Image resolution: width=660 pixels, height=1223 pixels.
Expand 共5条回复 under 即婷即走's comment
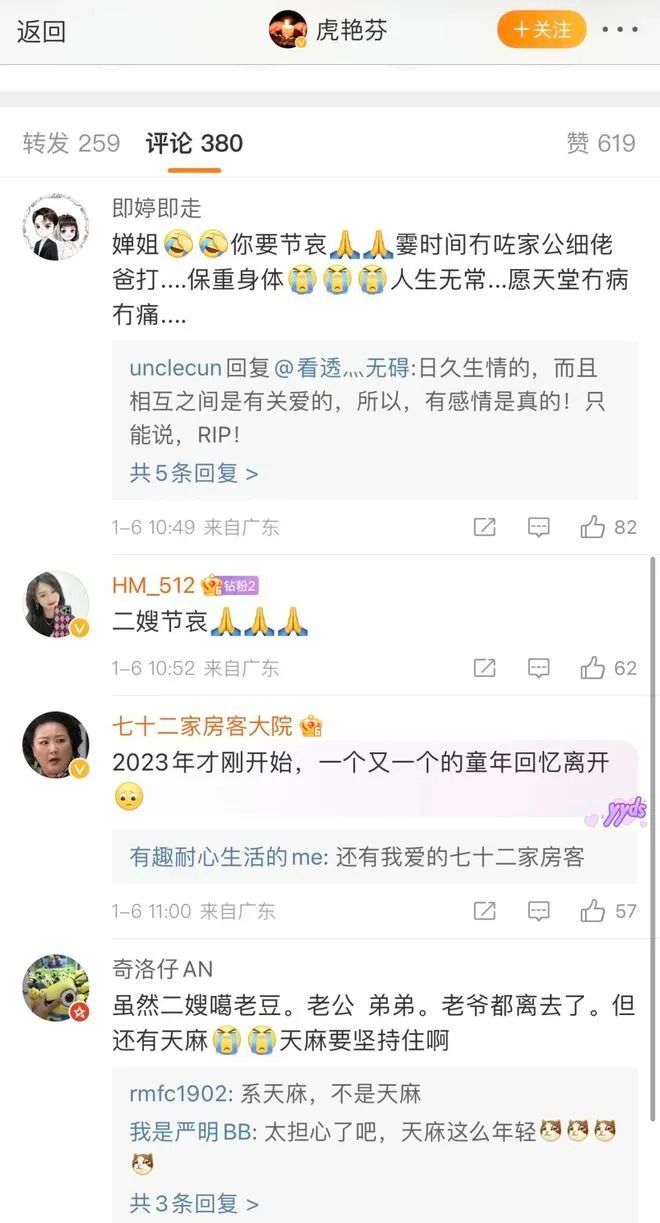(x=193, y=473)
